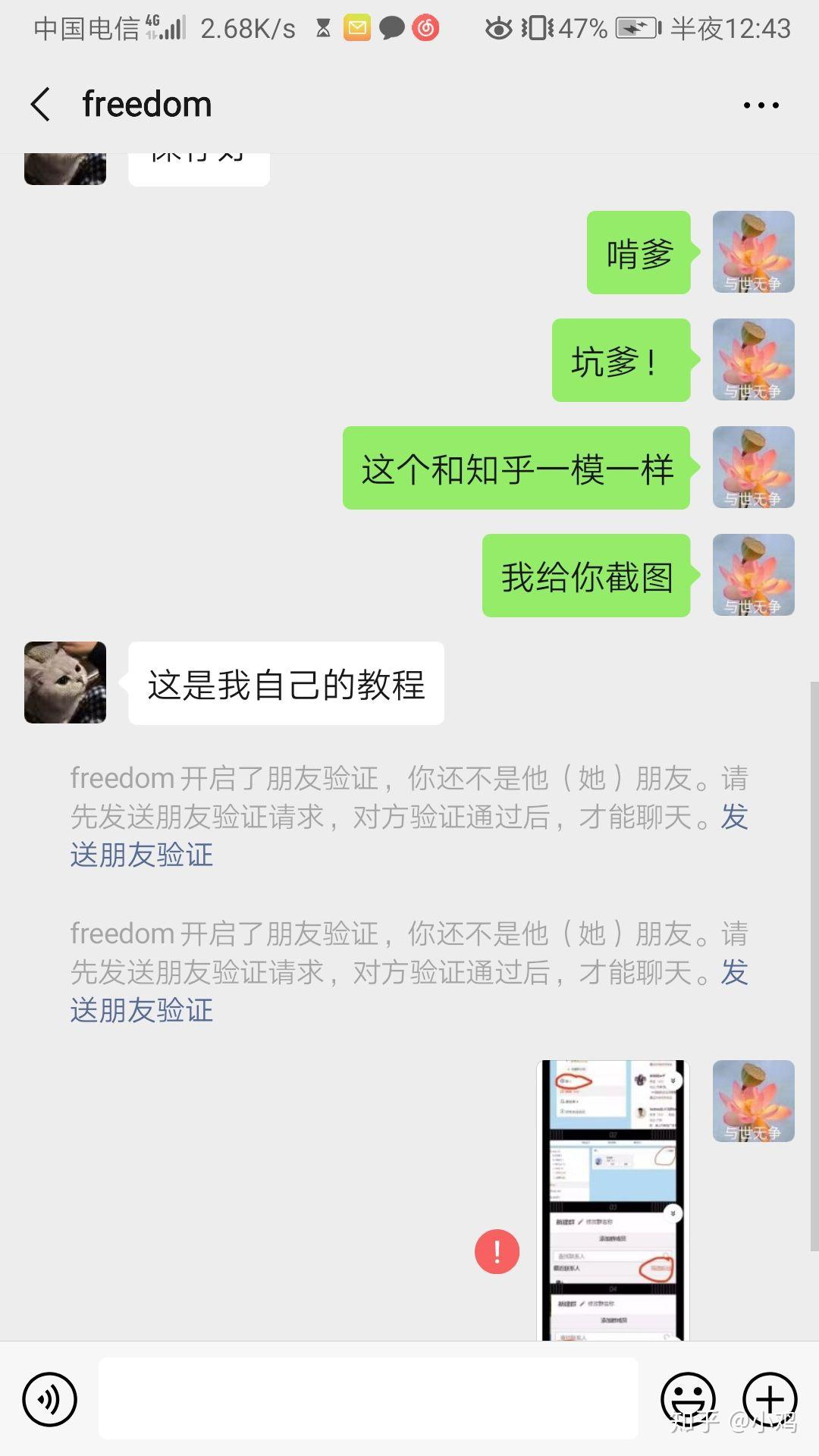Open my avatar next to 我给你截图
Screen dimensions: 819x1456
point(753,575)
